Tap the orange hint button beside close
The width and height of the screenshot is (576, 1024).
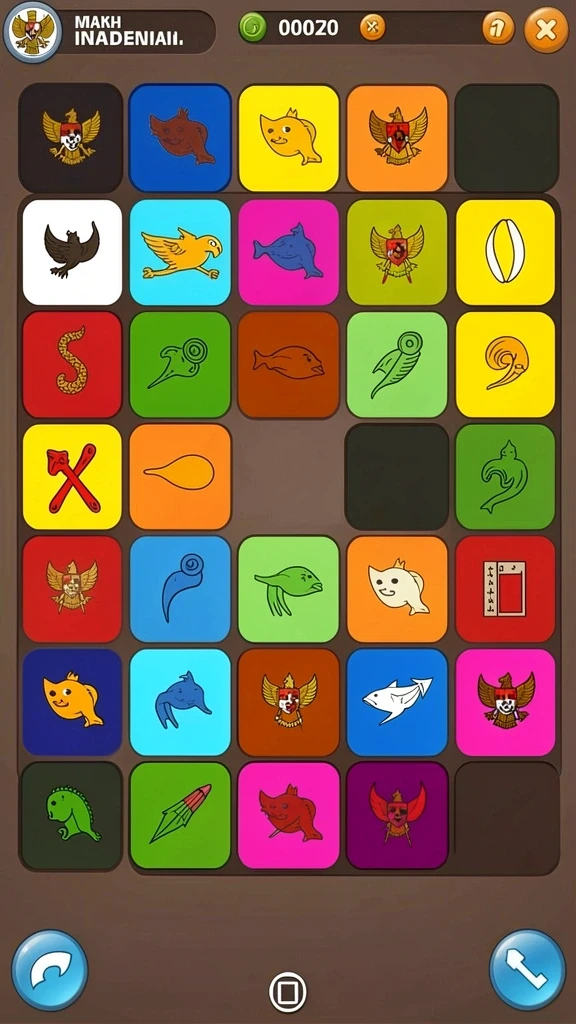pos(498,28)
